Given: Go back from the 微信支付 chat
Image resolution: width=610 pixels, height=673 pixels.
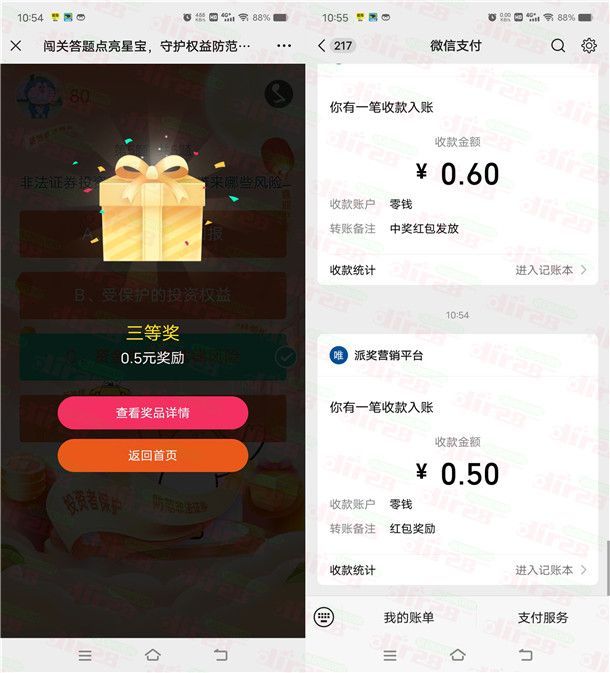Looking at the screenshot, I should pos(322,46).
